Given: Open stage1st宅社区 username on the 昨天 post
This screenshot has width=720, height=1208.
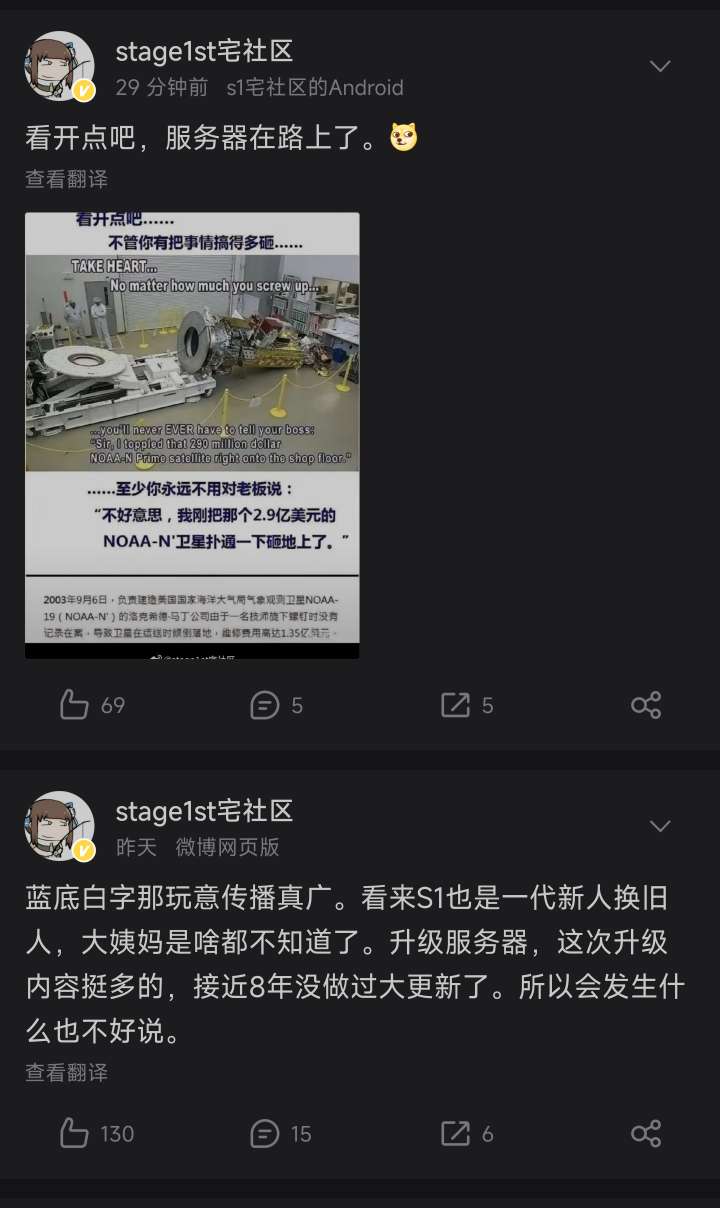Looking at the screenshot, I should click(x=204, y=810).
